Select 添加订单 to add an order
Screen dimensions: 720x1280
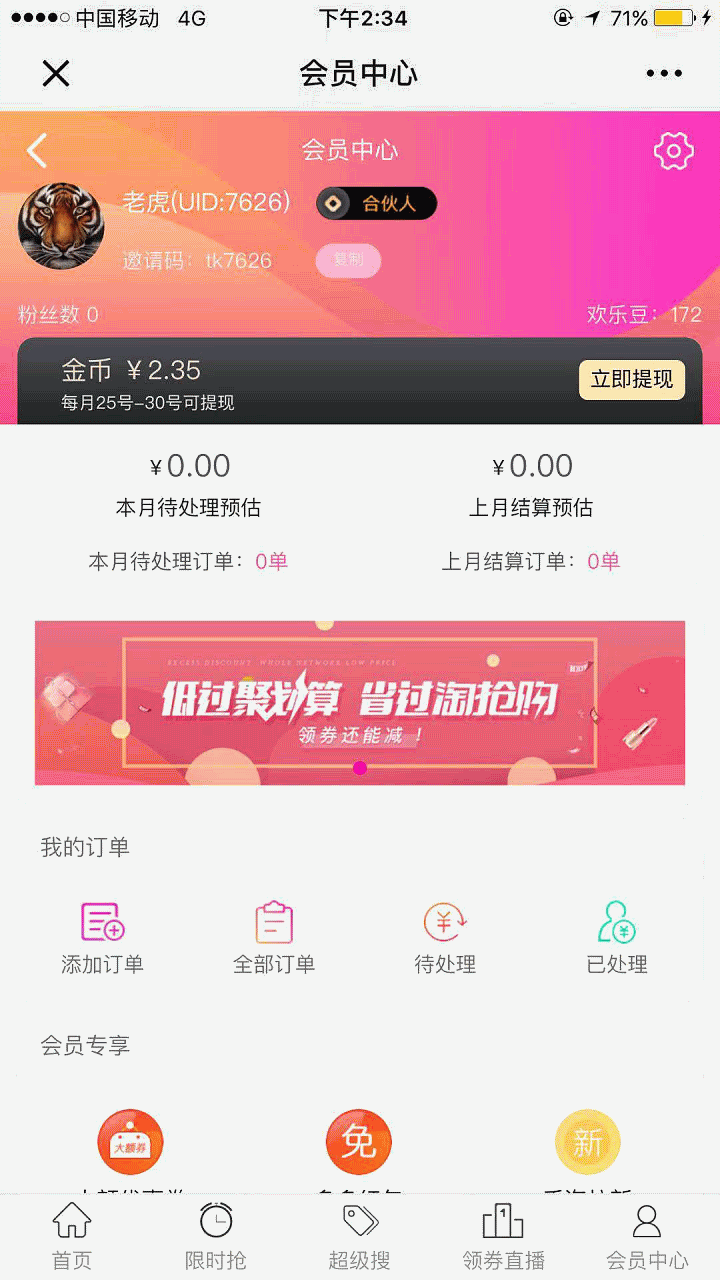102,937
